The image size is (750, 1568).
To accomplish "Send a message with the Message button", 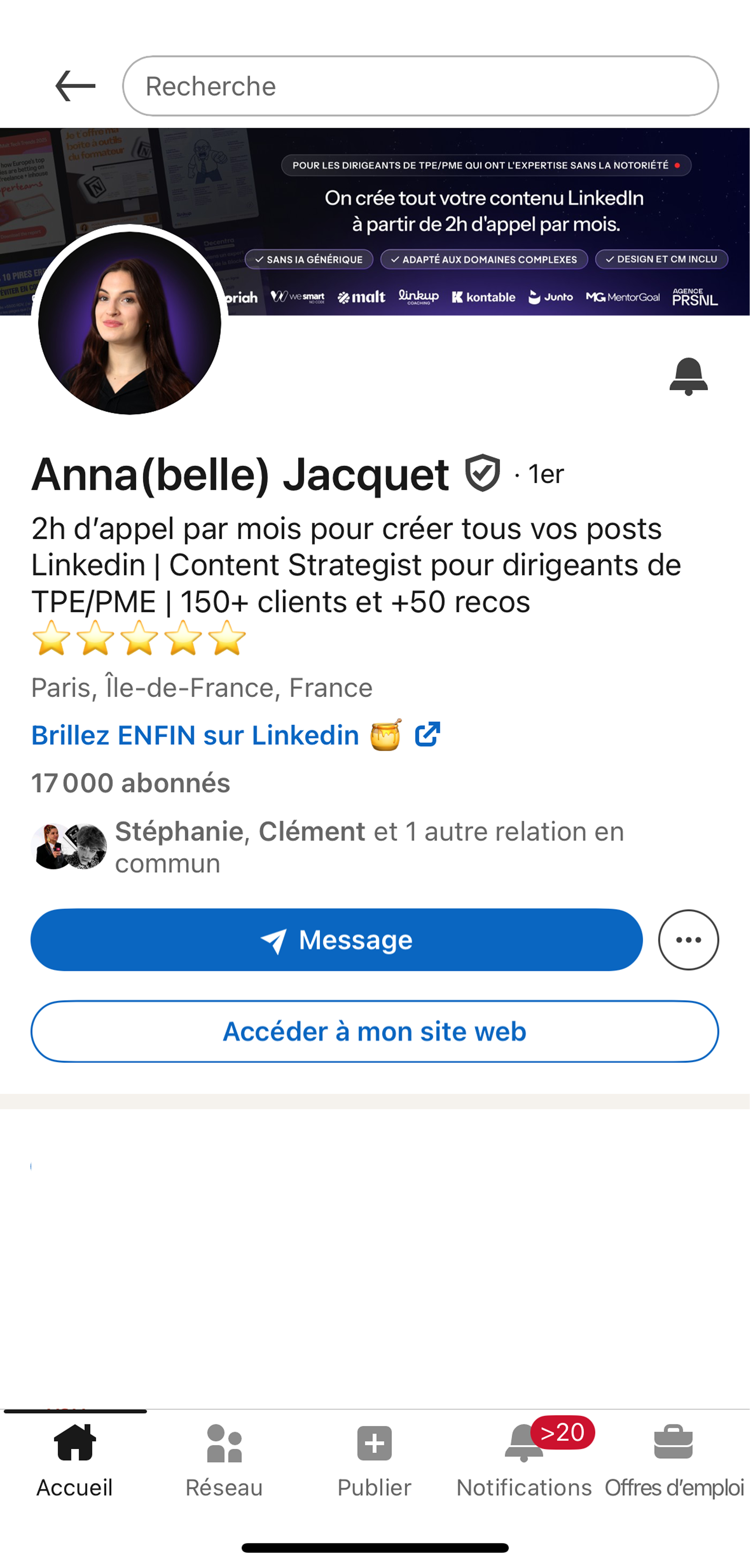I will pos(337,940).
